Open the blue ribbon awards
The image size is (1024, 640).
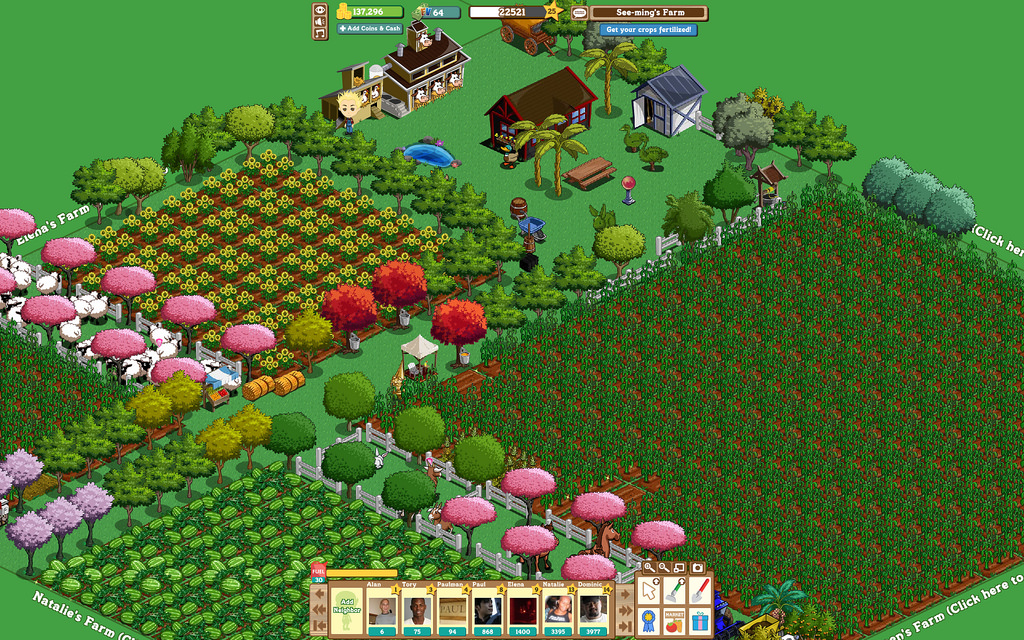[x=650, y=622]
